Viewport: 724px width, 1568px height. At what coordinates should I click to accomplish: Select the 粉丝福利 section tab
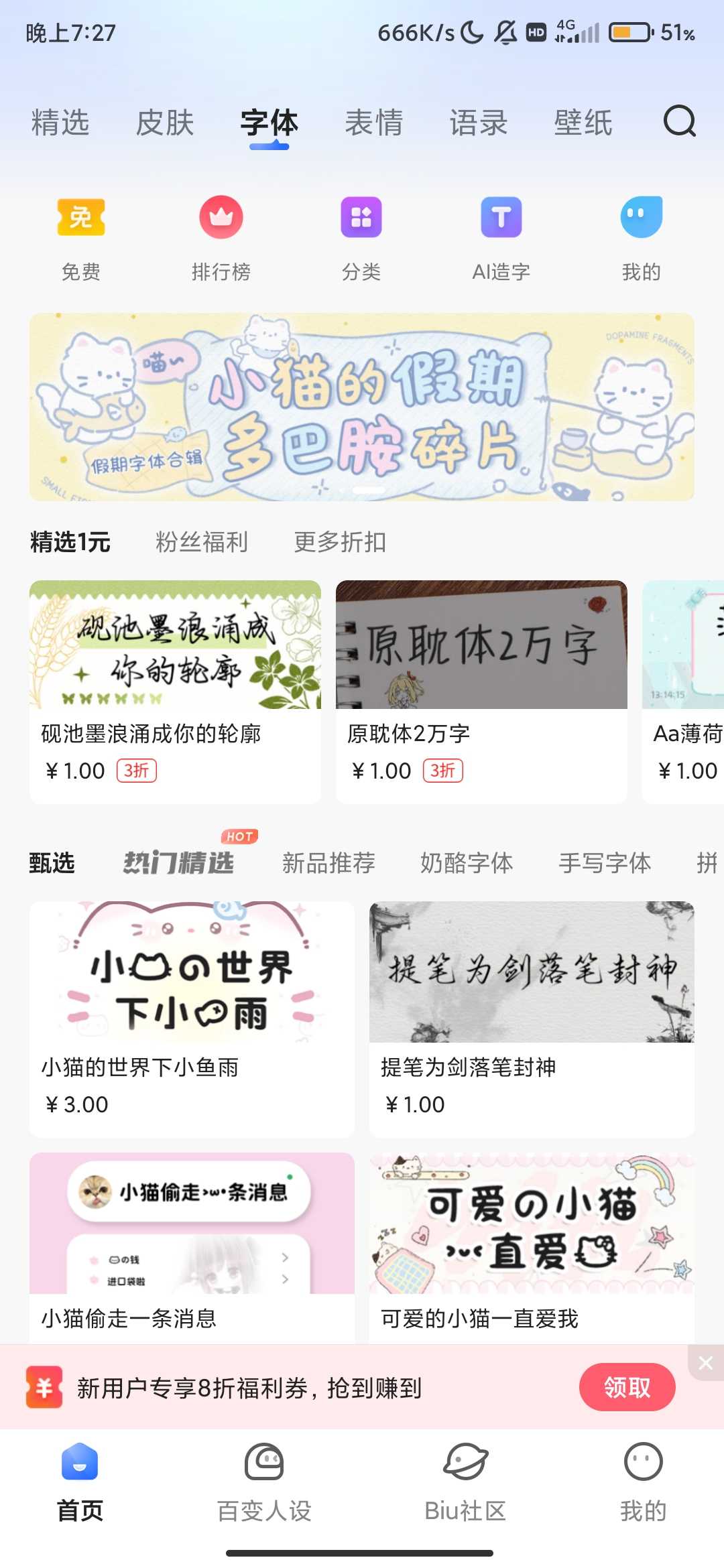point(202,542)
